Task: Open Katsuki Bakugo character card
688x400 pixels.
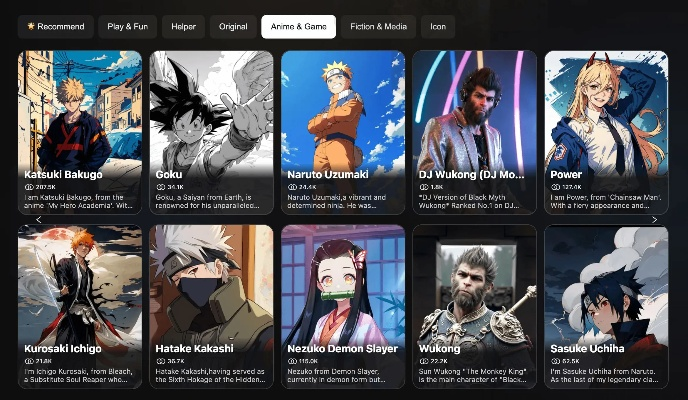Action: 79,130
